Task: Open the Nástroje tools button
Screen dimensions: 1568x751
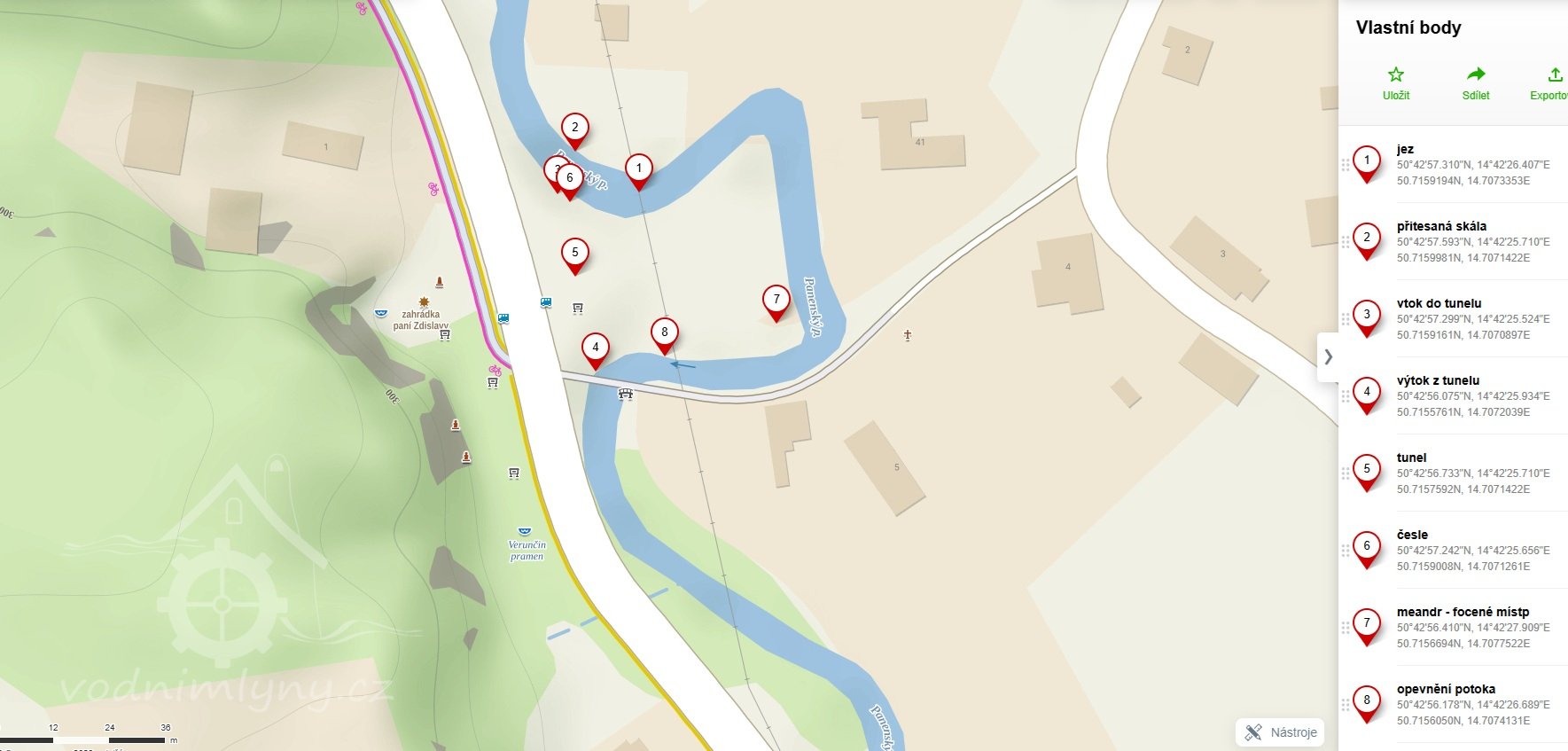Action: [x=1280, y=732]
